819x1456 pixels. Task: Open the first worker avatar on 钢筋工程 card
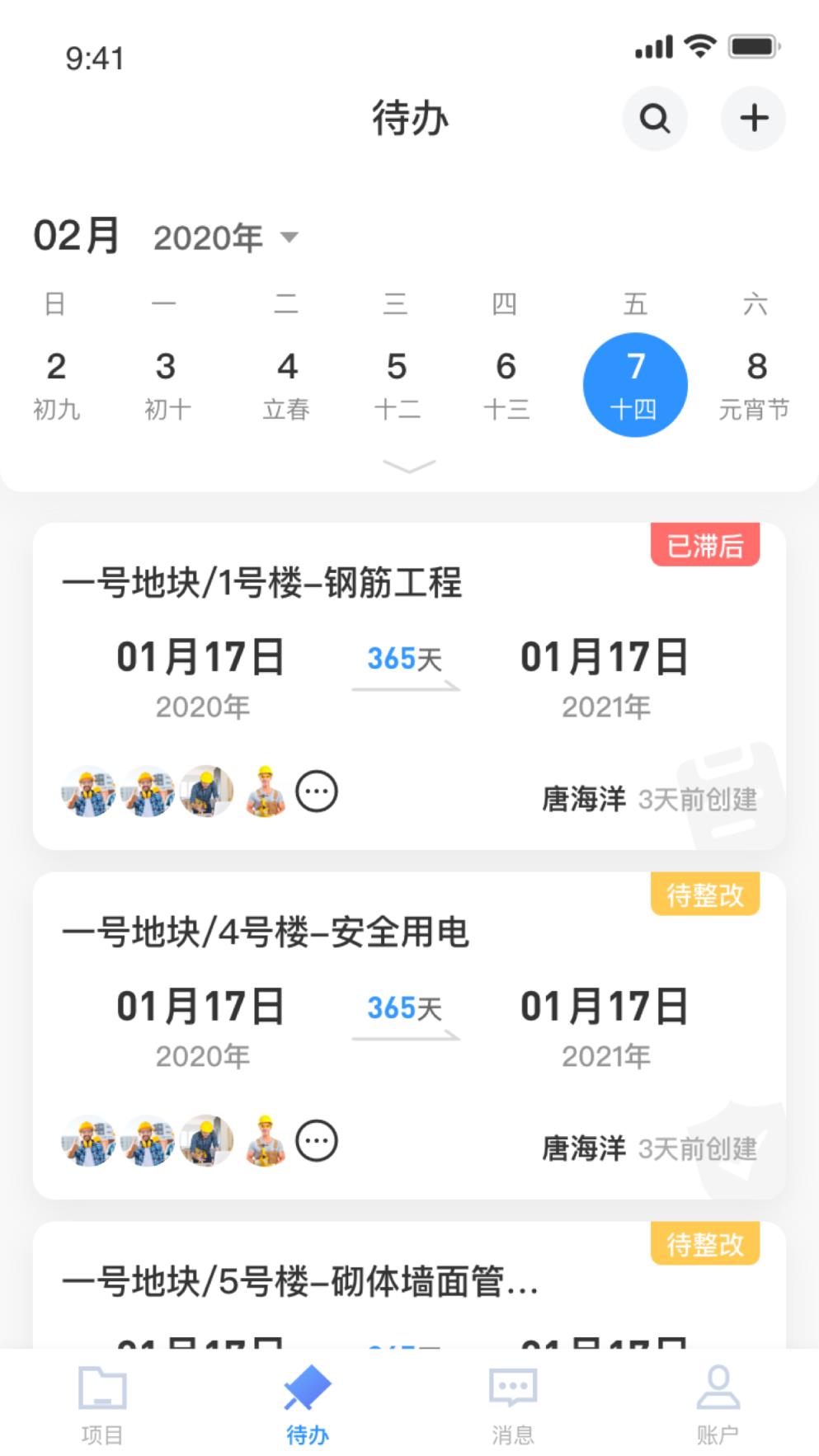point(86,790)
